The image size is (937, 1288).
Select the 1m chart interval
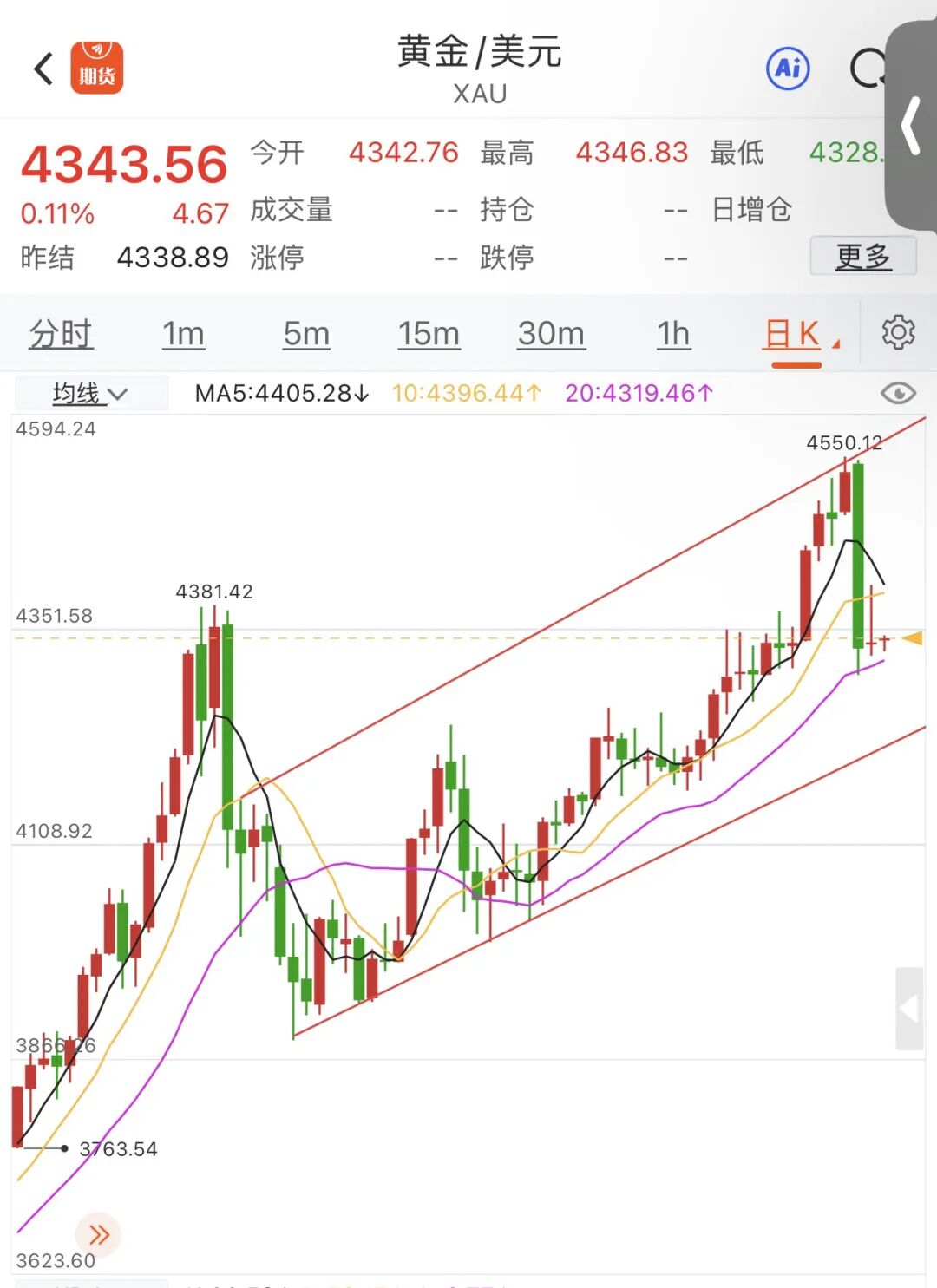coord(183,334)
